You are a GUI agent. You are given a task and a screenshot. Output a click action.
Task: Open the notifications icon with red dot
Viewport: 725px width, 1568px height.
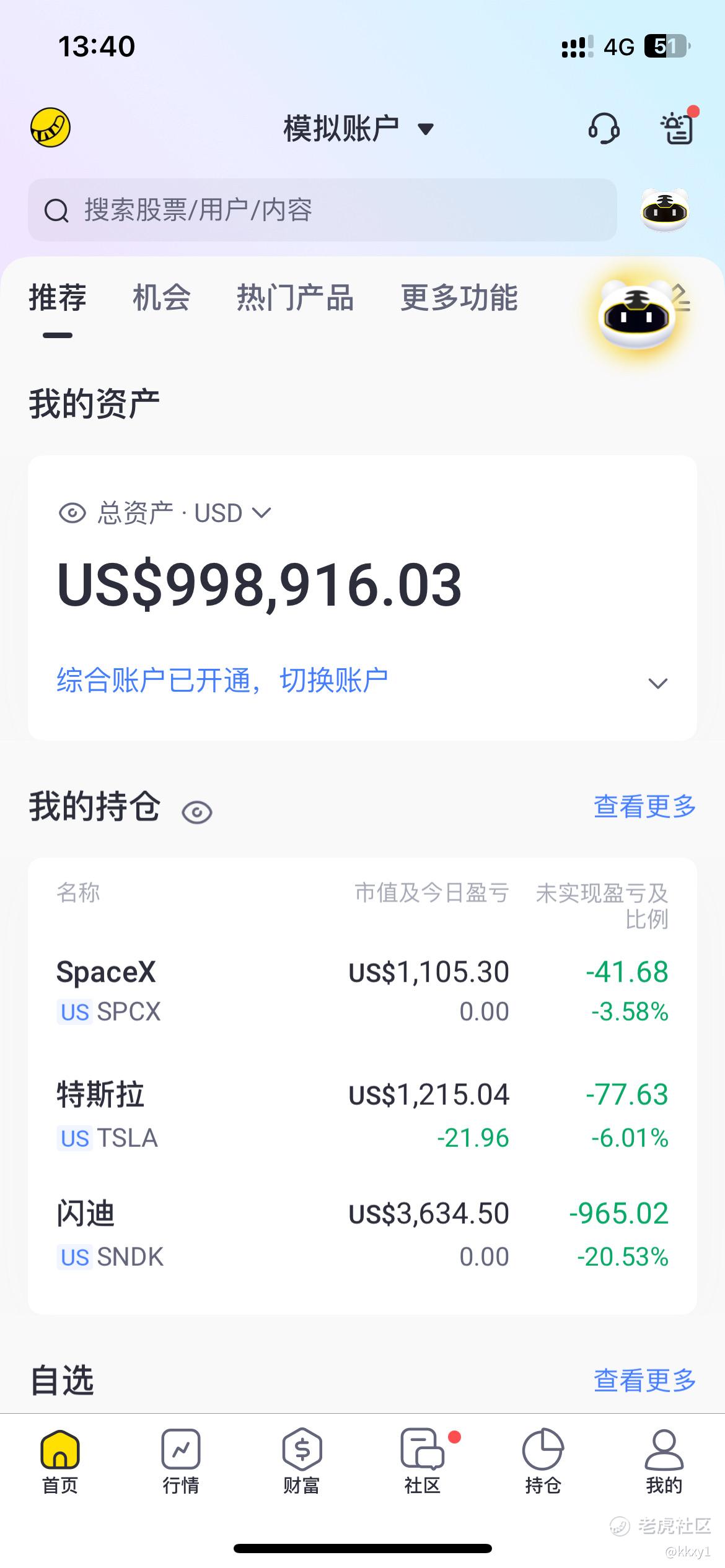coord(679,126)
